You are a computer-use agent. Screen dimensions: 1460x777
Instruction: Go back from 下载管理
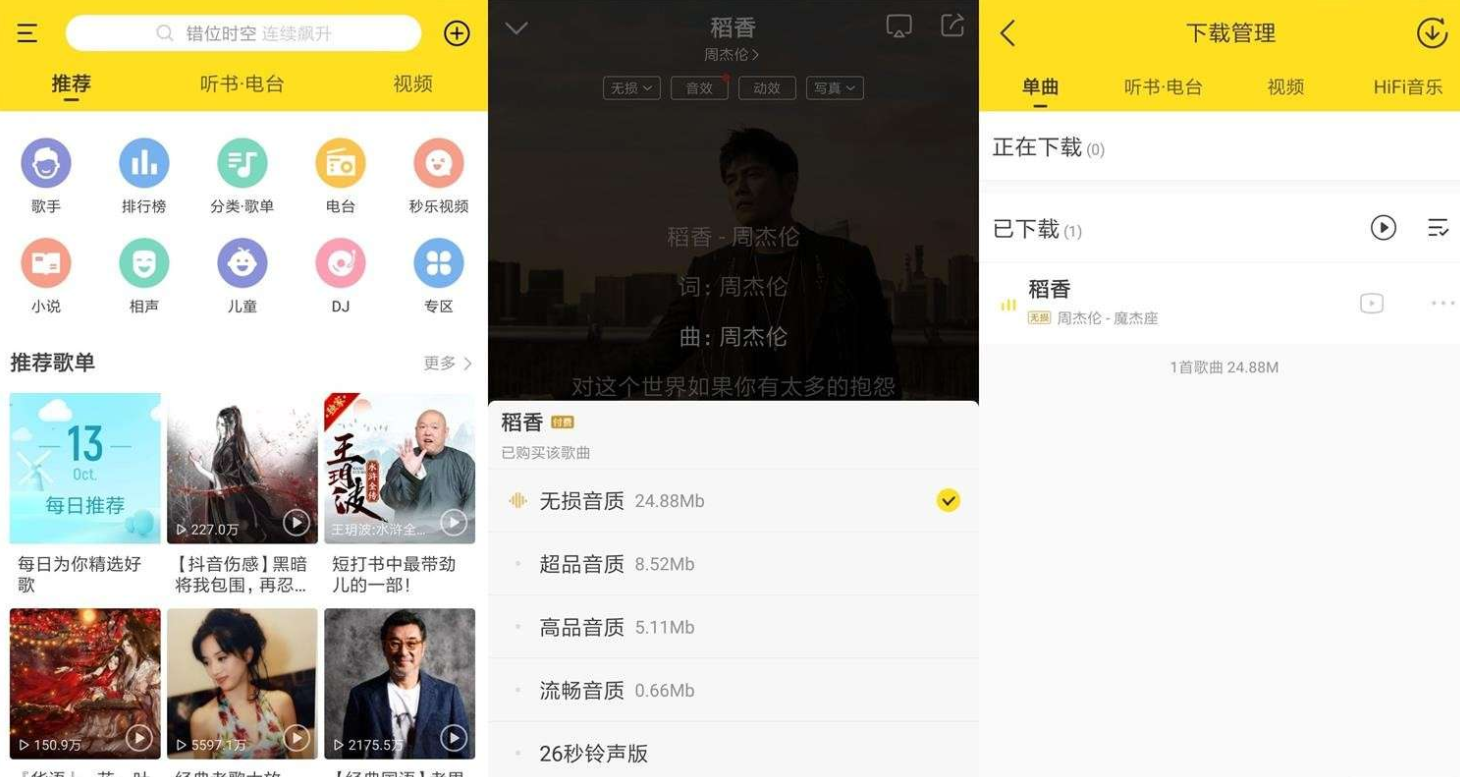pos(1008,33)
